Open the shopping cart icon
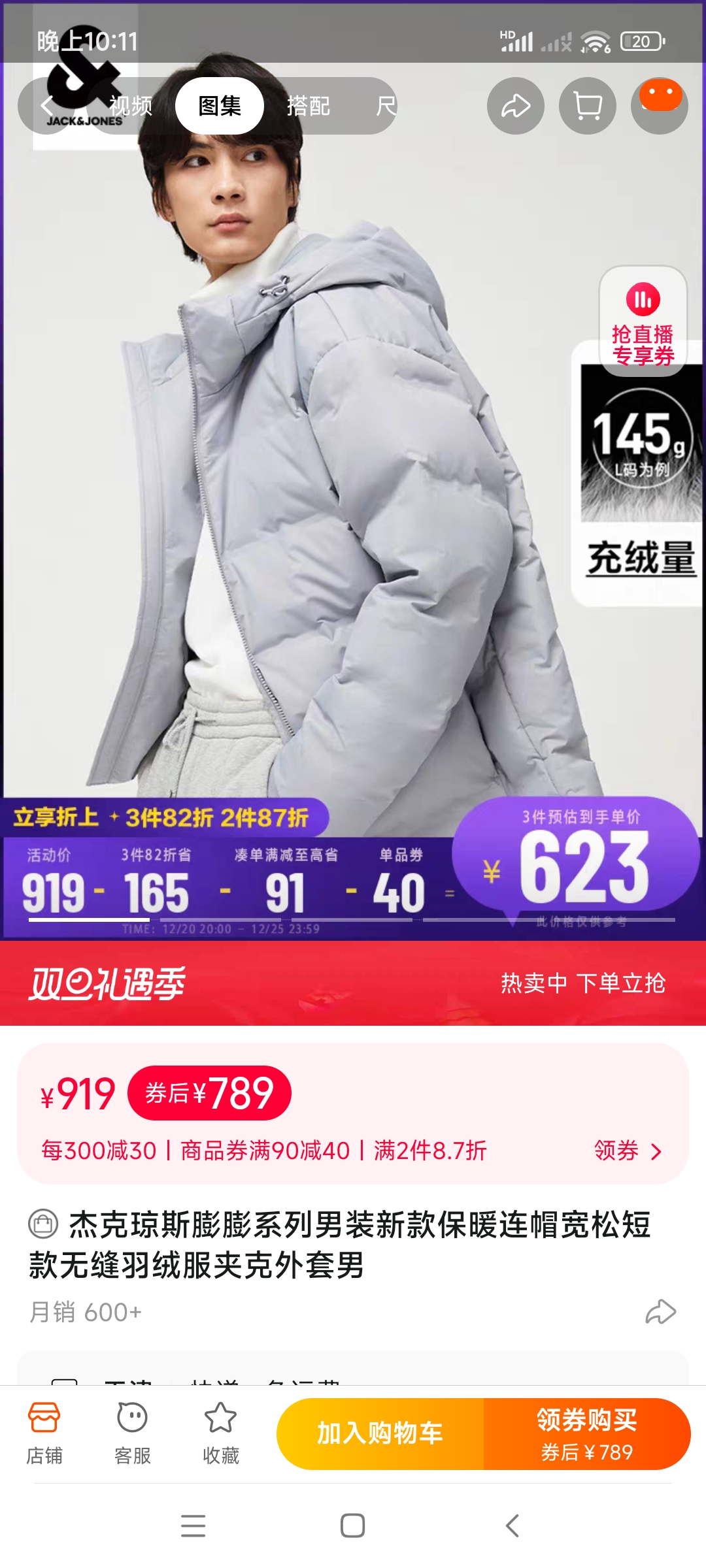Viewport: 706px width, 1568px height. (587, 106)
